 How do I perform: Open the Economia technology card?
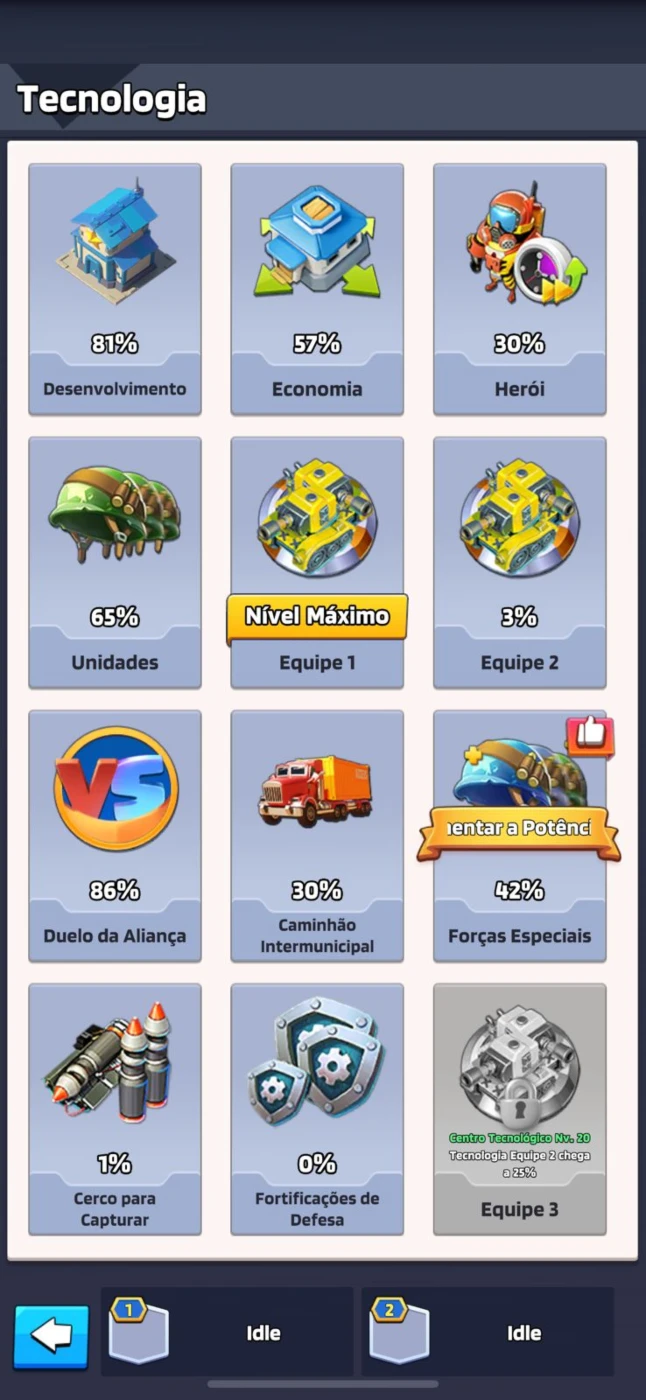317,289
